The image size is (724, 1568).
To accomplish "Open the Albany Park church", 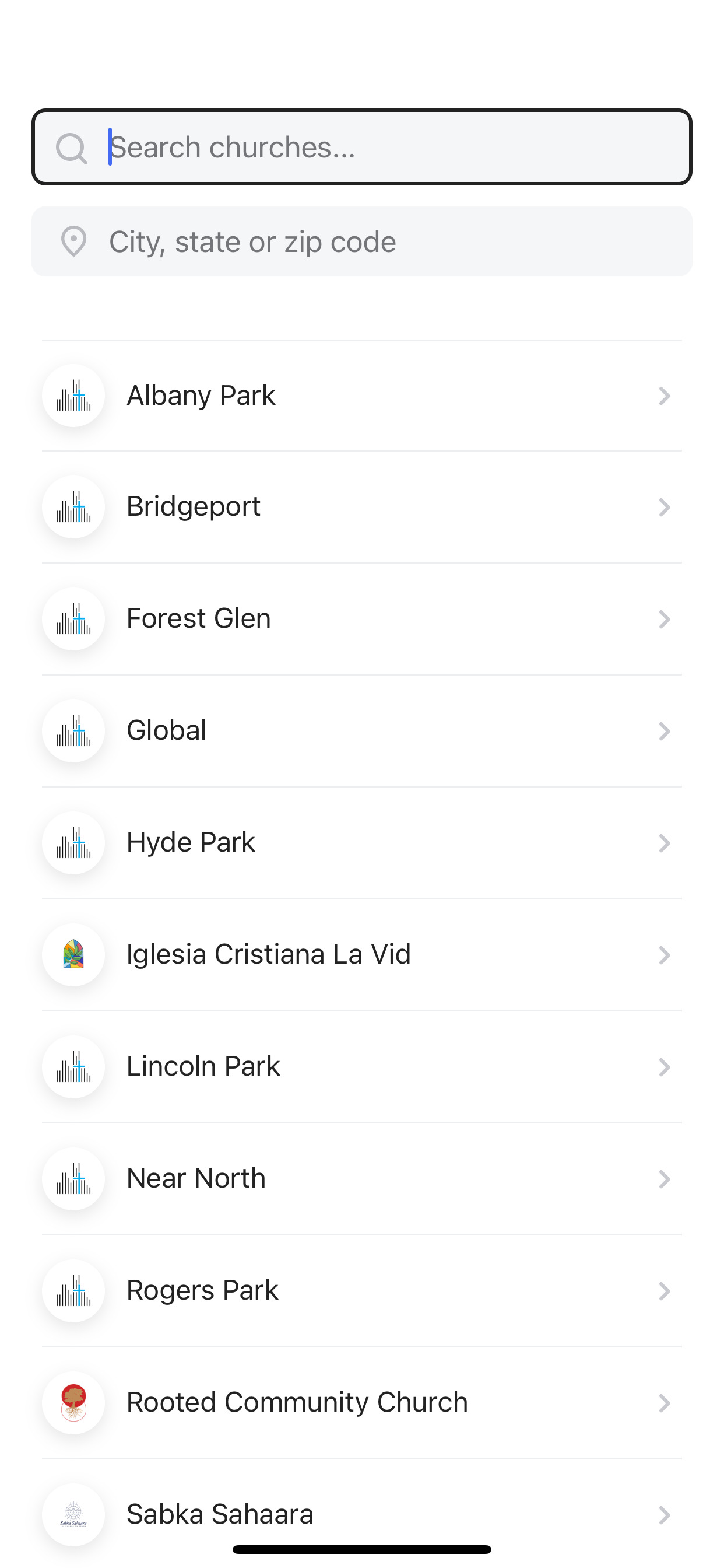I will pyautogui.click(x=362, y=395).
